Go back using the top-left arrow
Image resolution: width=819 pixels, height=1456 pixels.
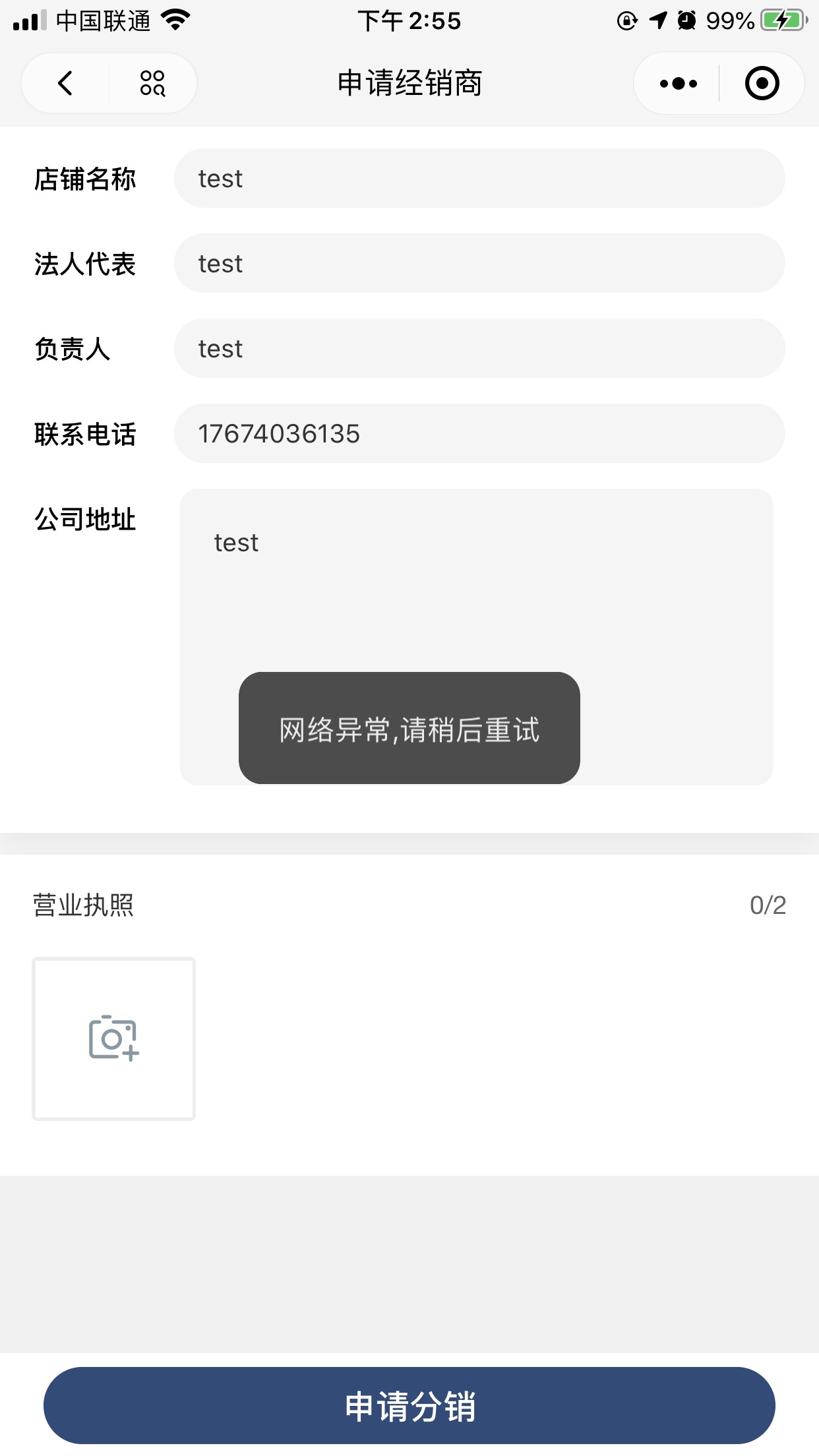click(x=65, y=84)
